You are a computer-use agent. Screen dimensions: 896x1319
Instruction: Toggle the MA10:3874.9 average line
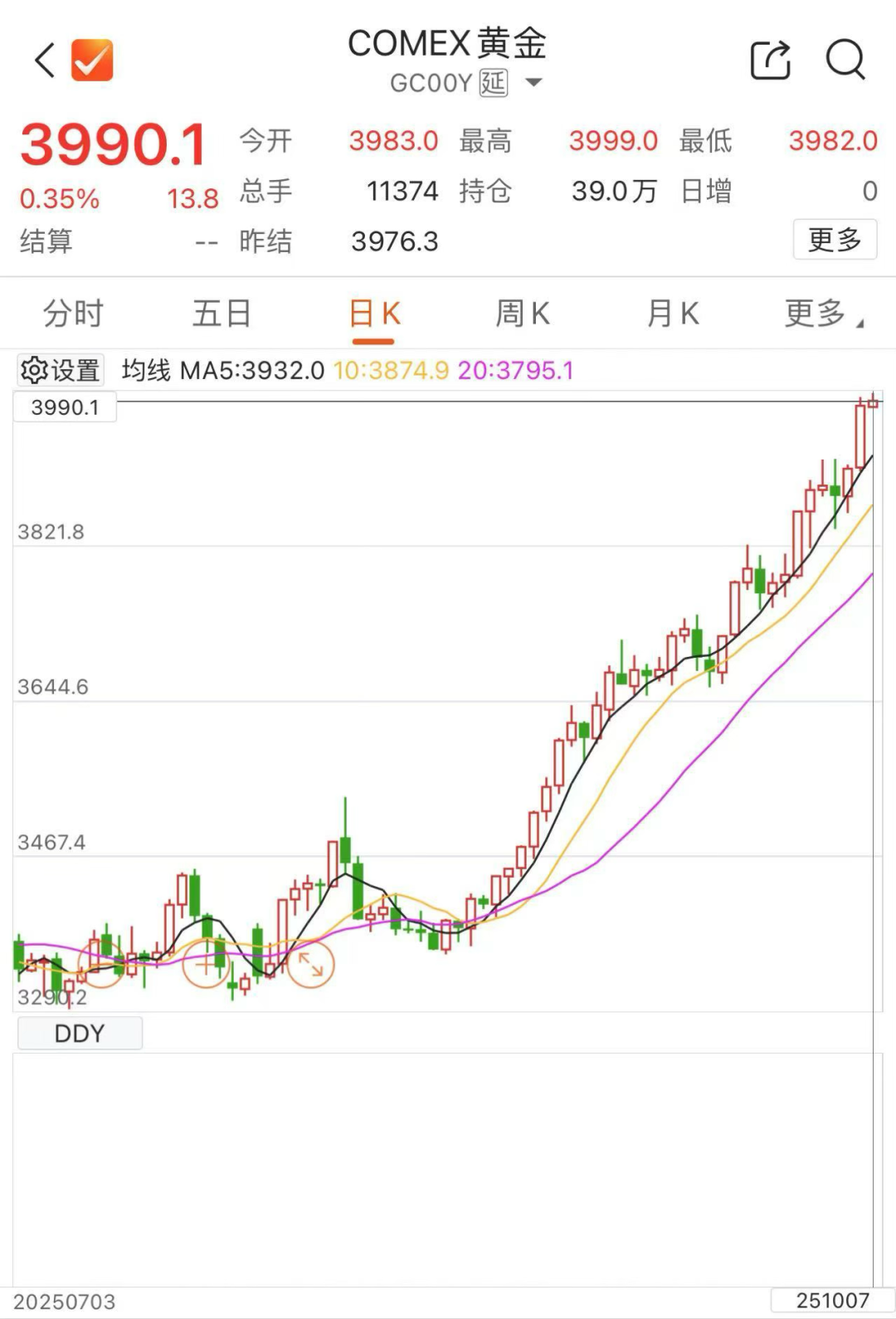[388, 371]
